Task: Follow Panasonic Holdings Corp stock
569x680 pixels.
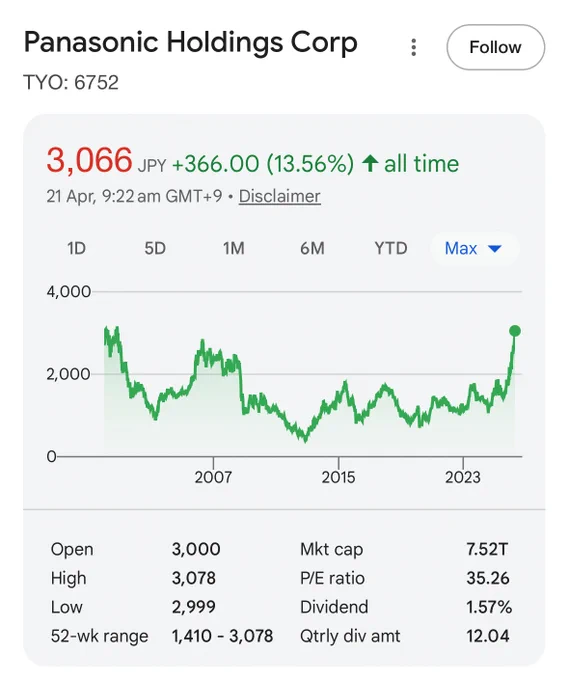Action: coord(495,47)
